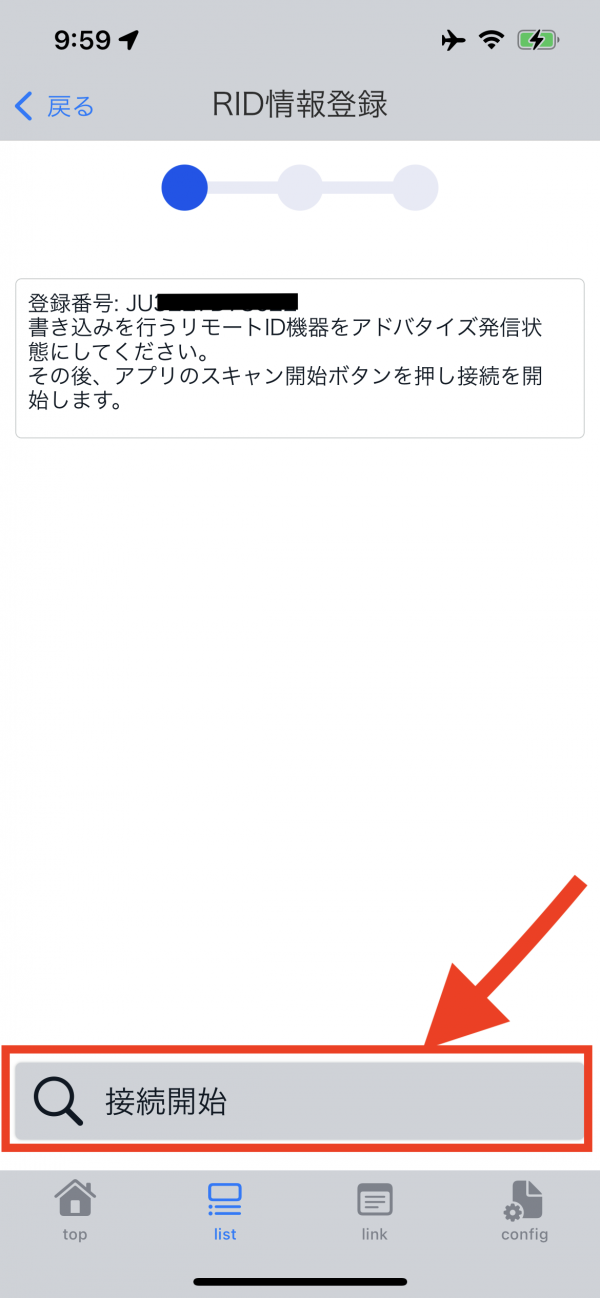Open the list tab
Image resolution: width=600 pixels, height=1298 pixels.
click(x=225, y=1210)
